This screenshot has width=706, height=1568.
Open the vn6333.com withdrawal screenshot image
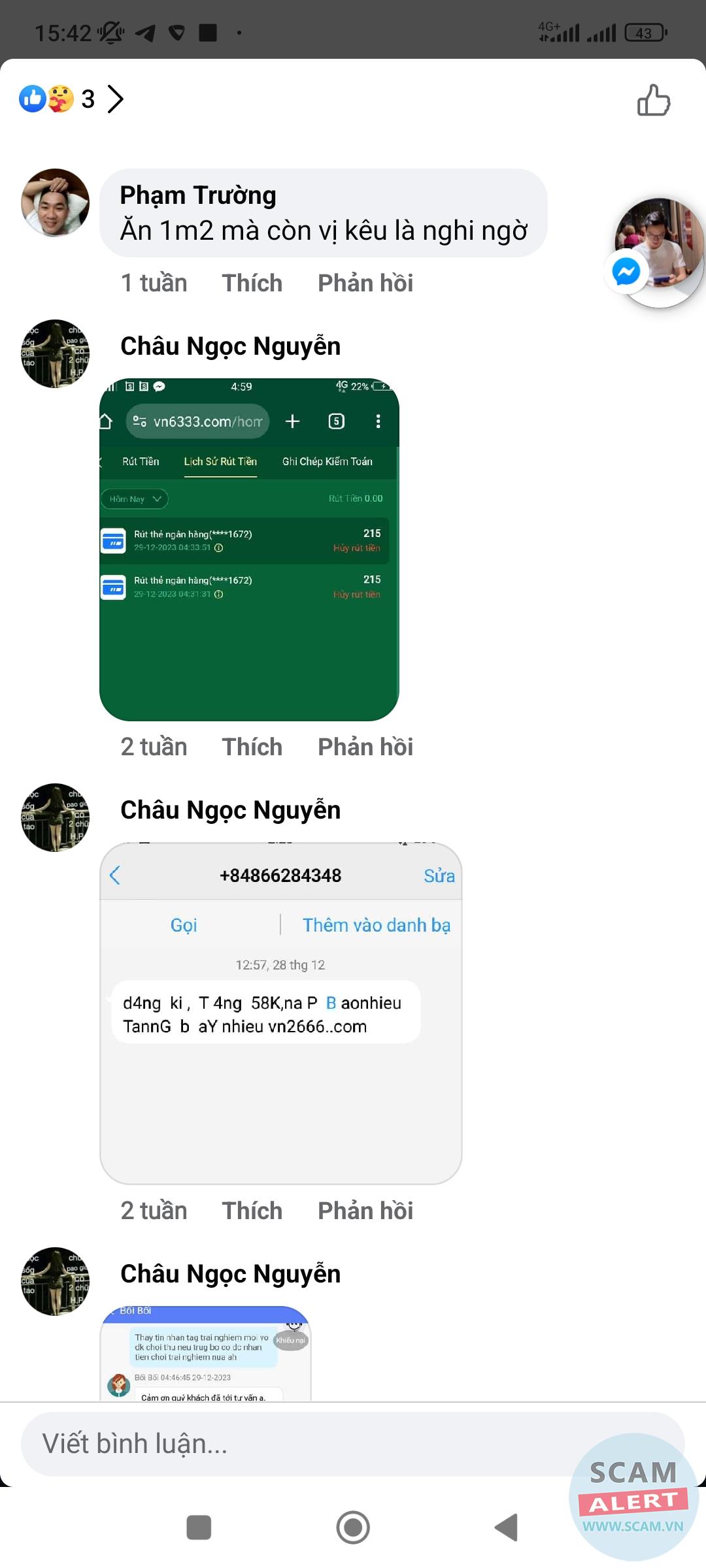249,549
